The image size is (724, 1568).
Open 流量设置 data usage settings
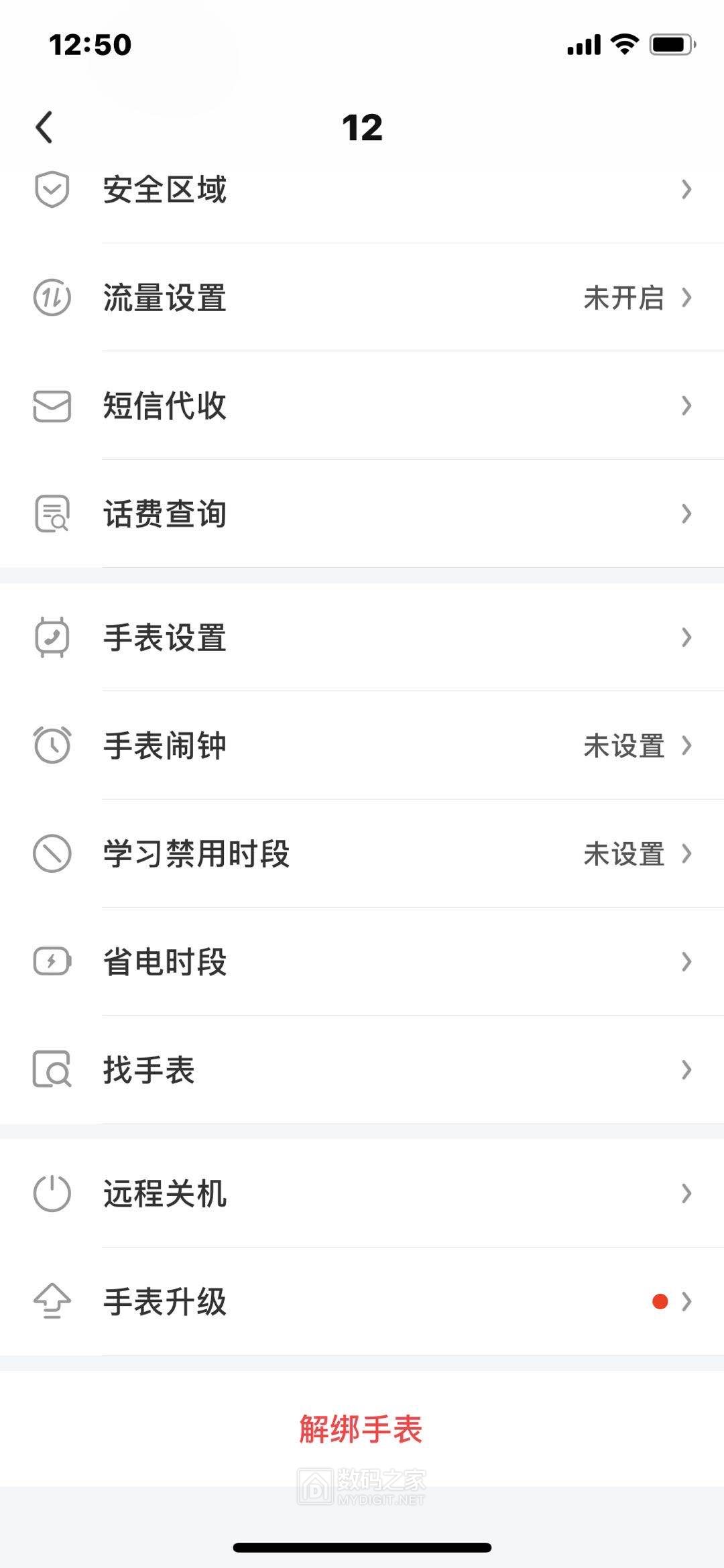362,298
